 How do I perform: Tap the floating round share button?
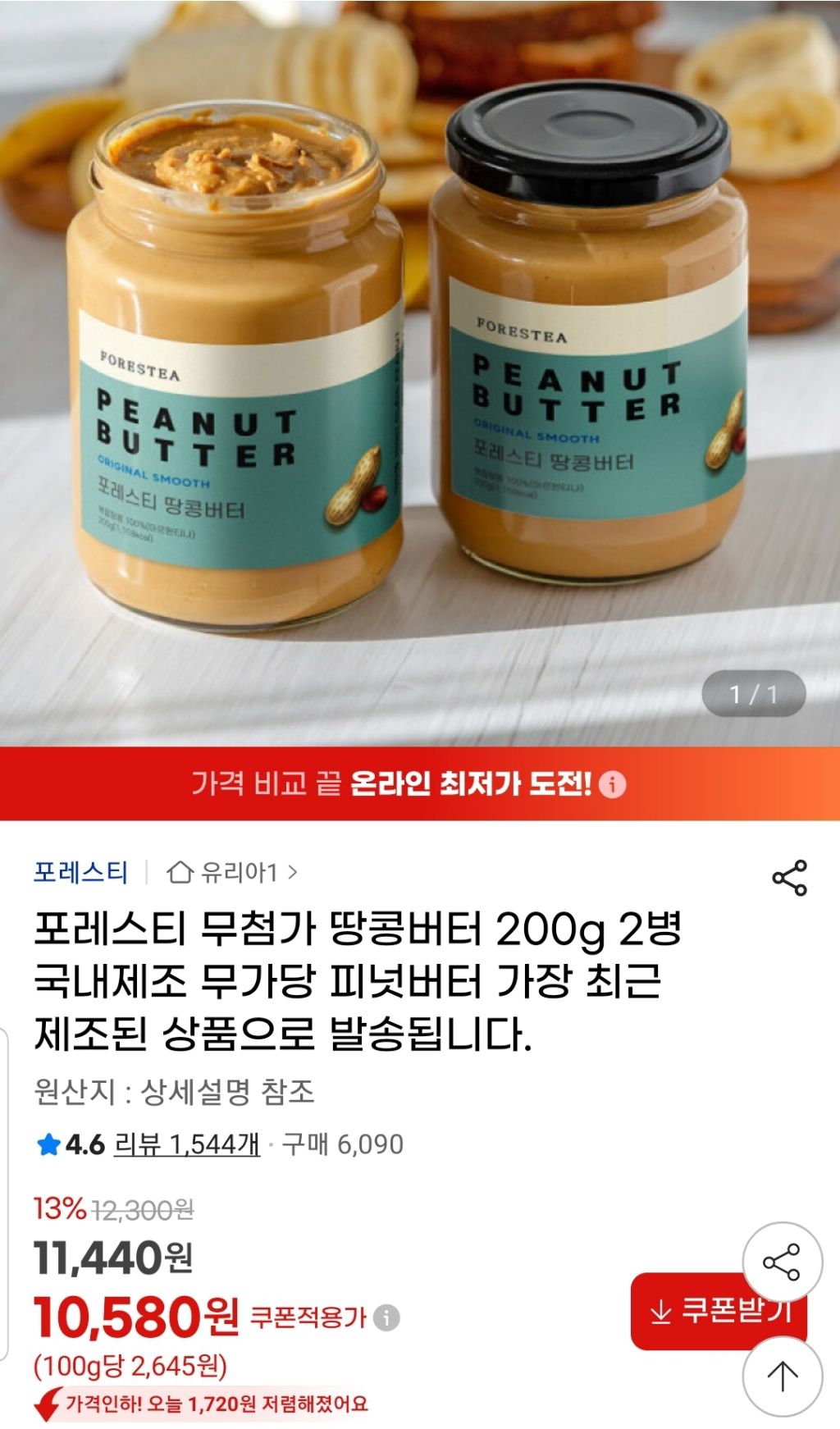pos(782,1262)
